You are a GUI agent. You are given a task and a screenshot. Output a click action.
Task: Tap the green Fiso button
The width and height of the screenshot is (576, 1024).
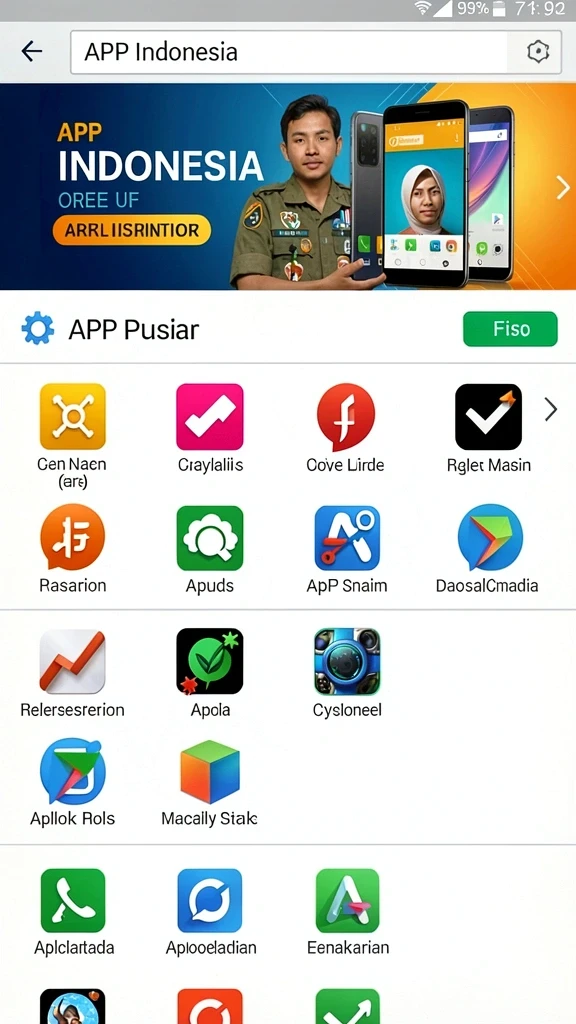click(x=510, y=328)
